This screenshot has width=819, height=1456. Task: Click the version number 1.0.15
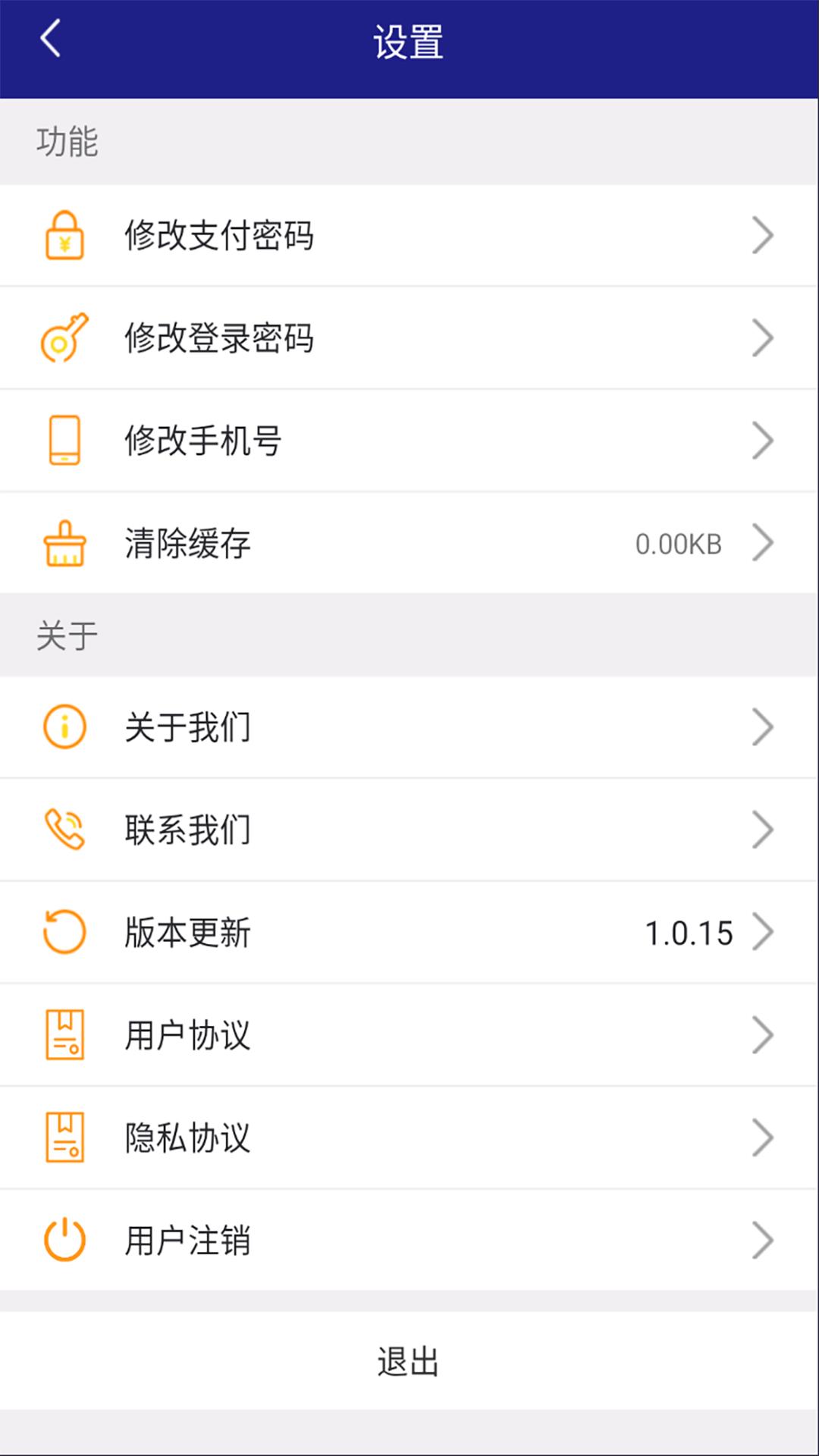(690, 931)
